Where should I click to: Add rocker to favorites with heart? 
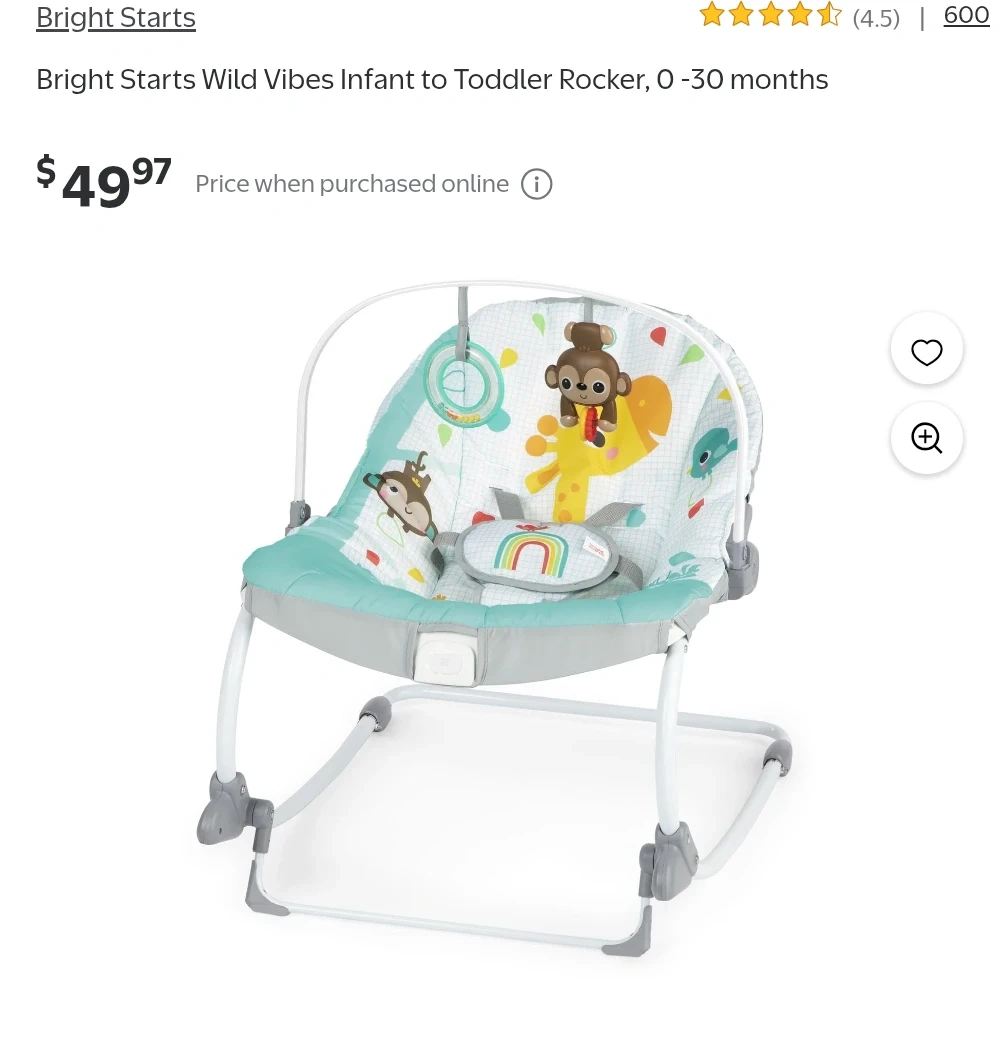(x=927, y=352)
